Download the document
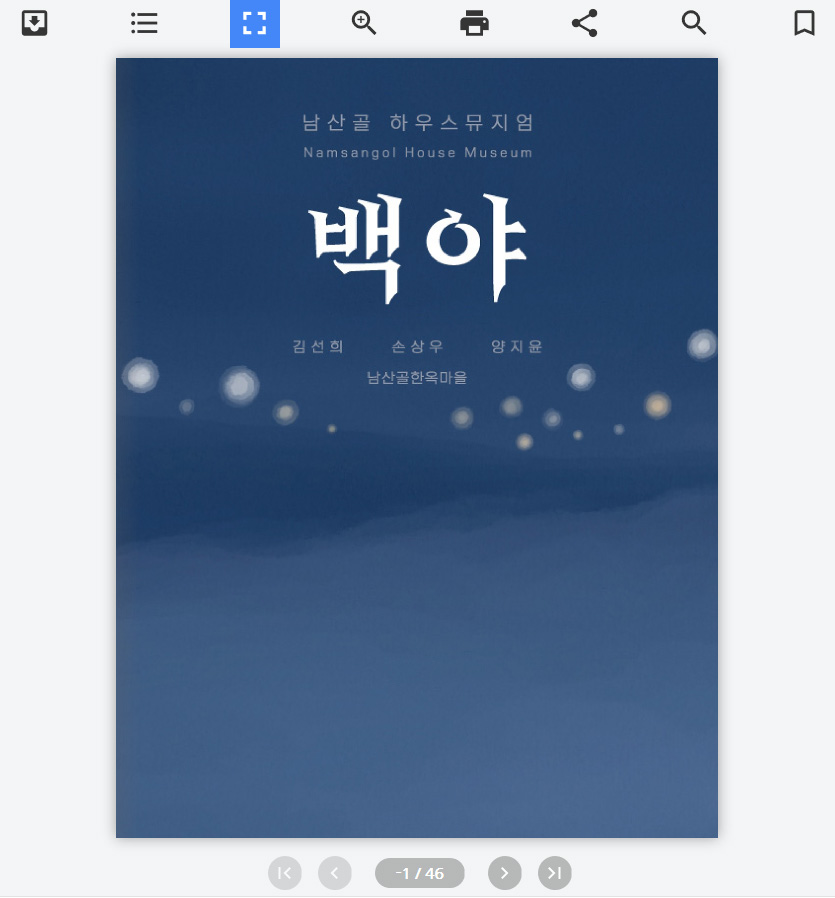This screenshot has height=898, width=835. pos(35,23)
